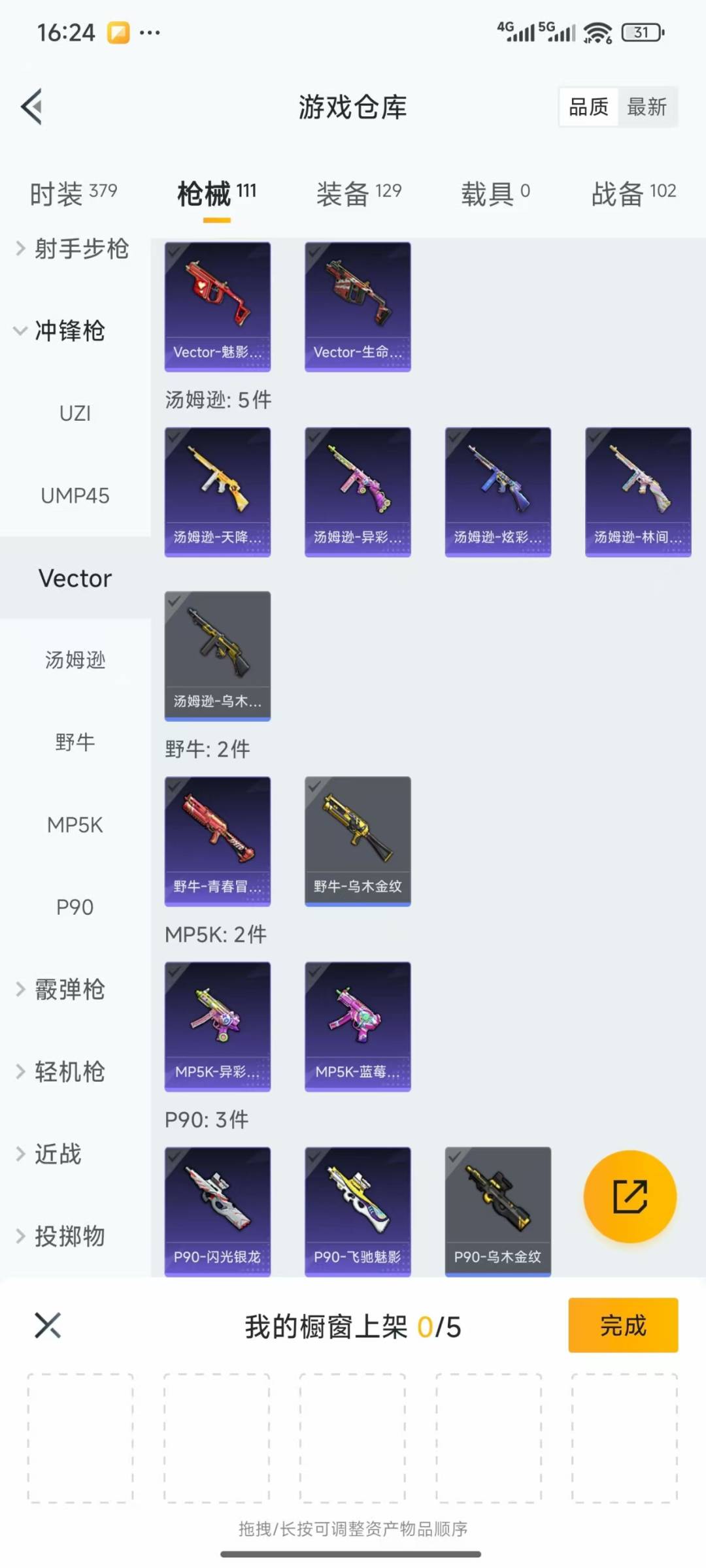Tap the yellow floating share button
The image size is (706, 1568).
(x=630, y=1196)
